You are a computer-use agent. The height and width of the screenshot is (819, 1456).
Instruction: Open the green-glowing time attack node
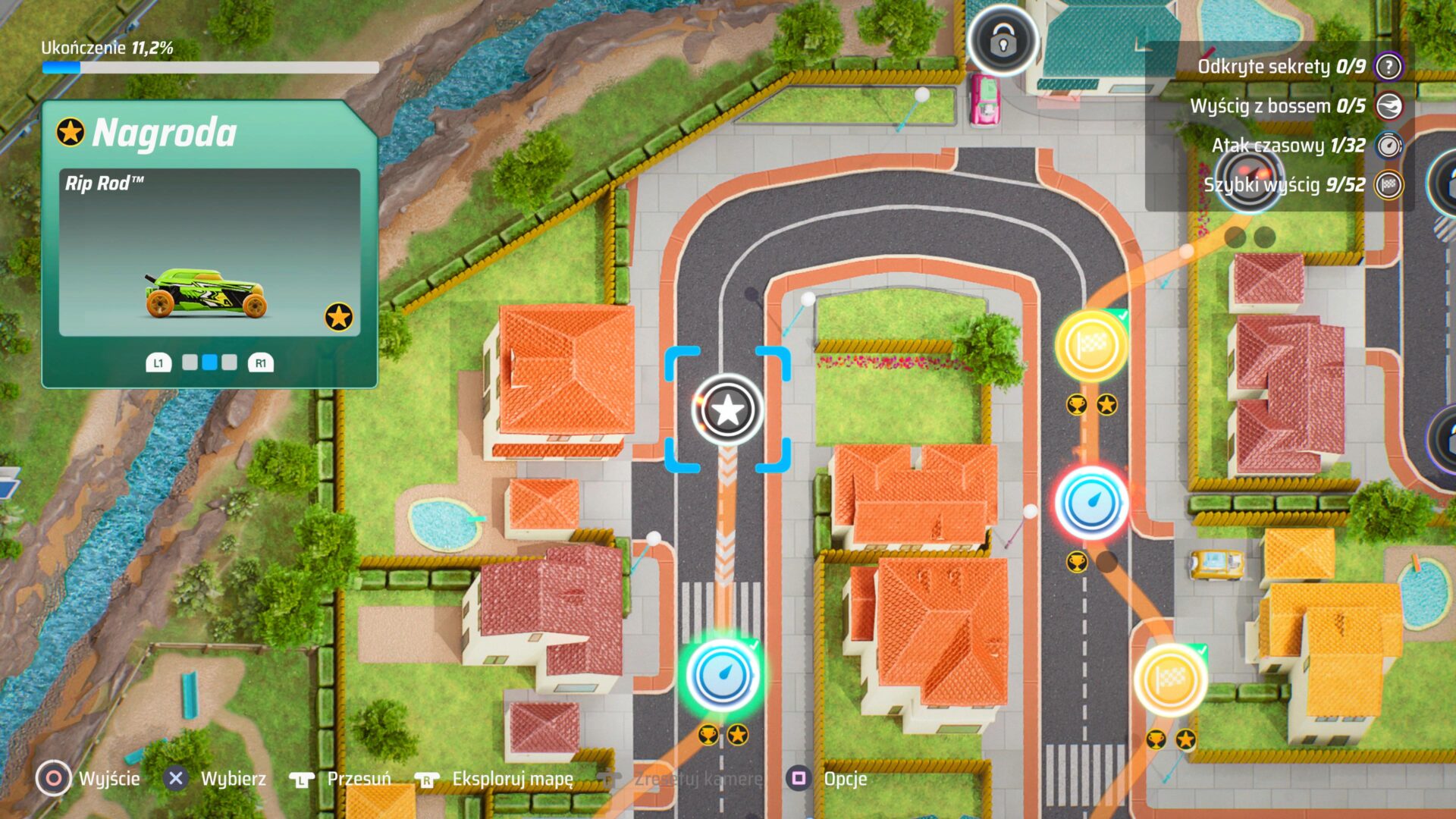click(x=723, y=674)
